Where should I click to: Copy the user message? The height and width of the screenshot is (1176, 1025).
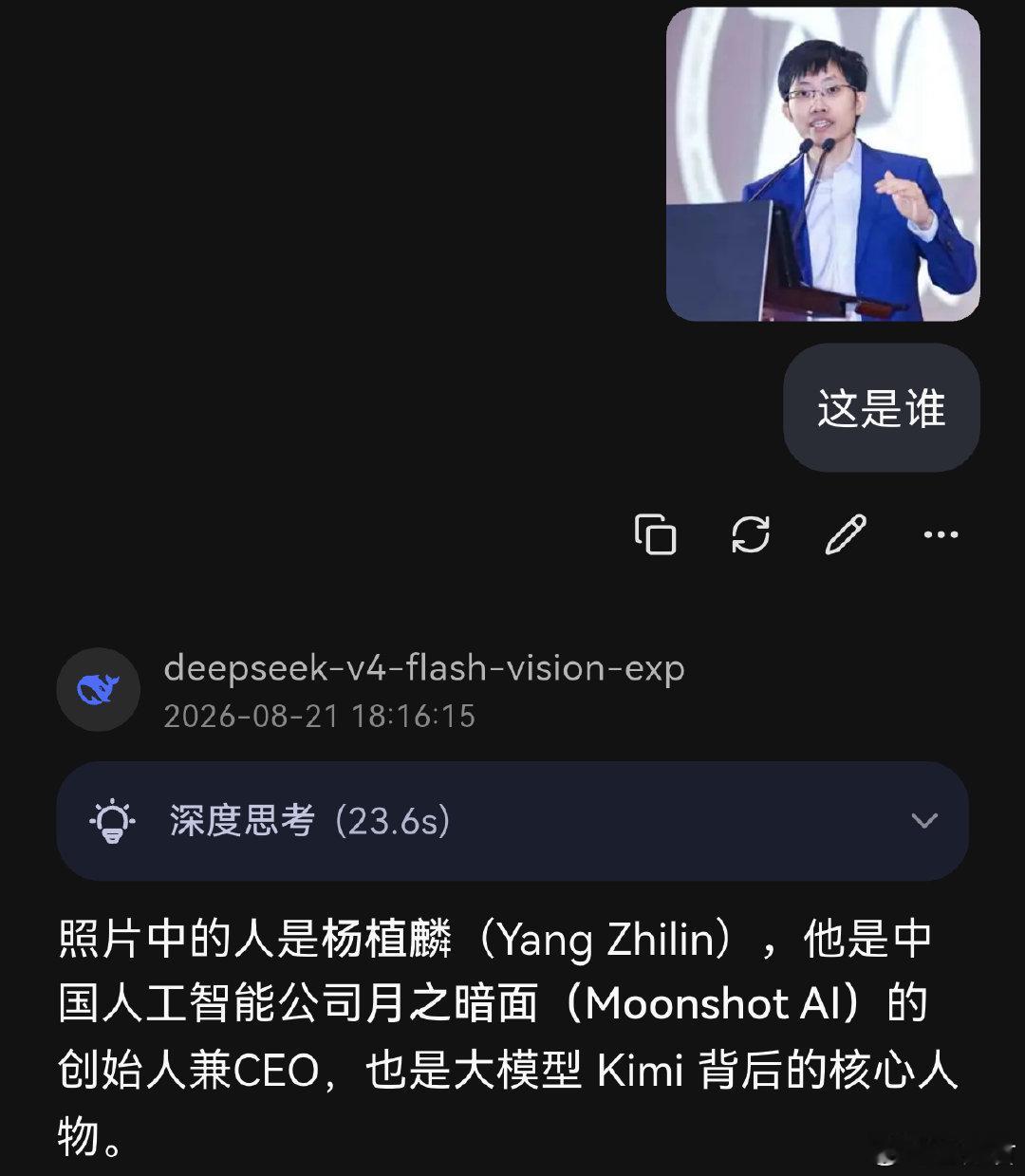coord(655,534)
